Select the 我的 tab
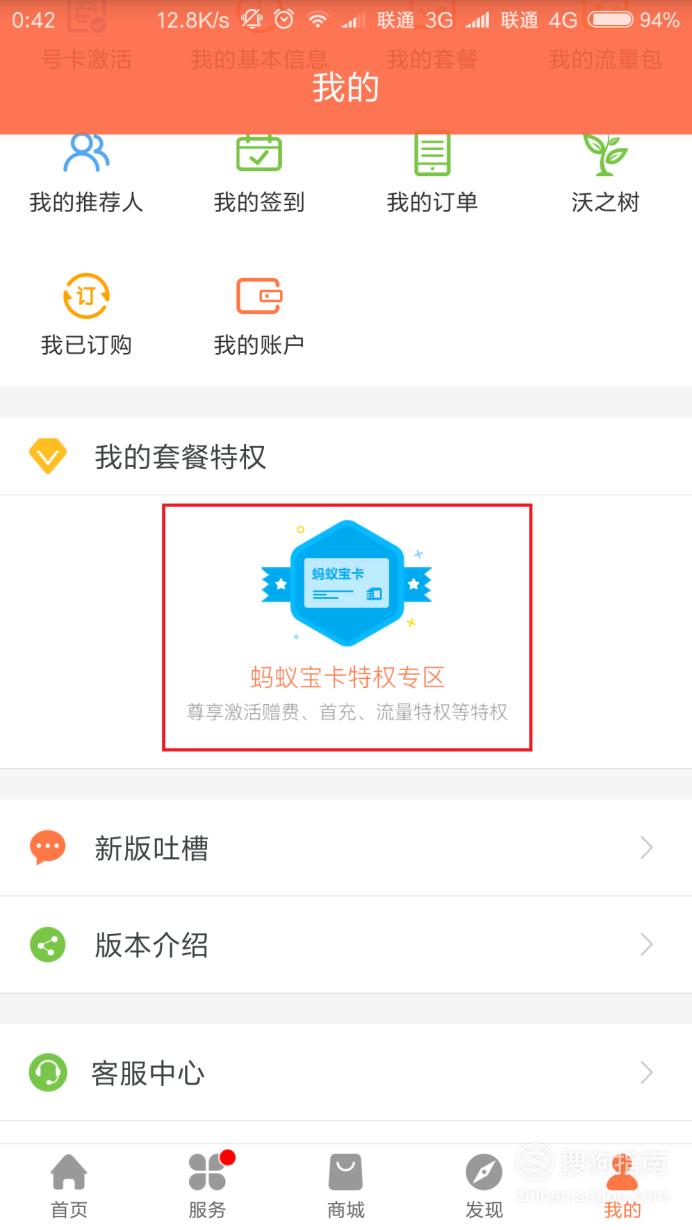692x1230 pixels. [622, 1187]
